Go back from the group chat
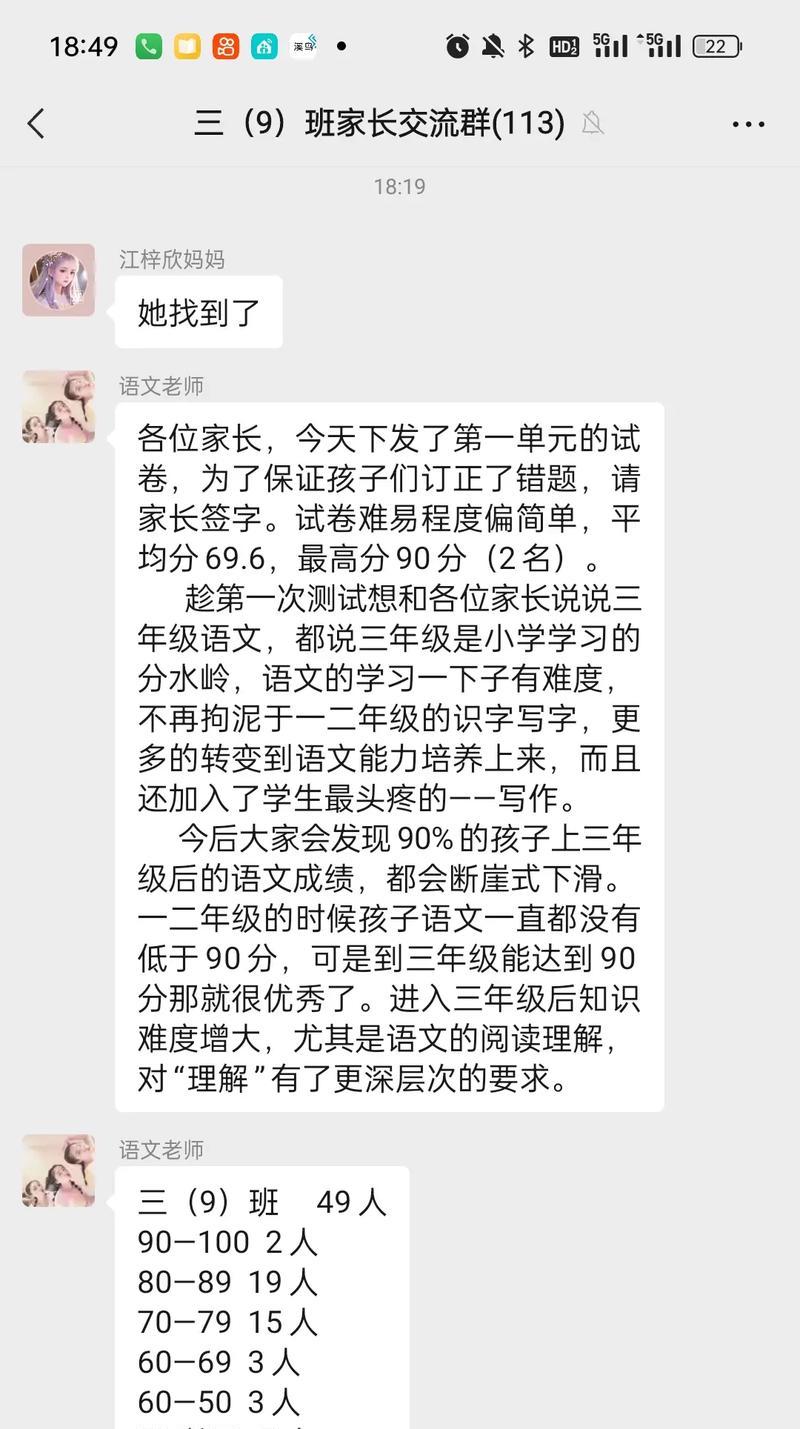This screenshot has width=800, height=1429. click(x=36, y=124)
